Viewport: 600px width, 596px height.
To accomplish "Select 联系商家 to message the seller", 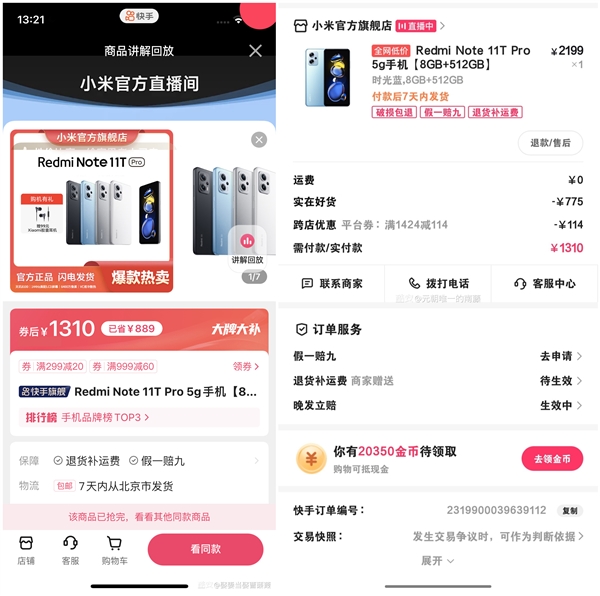I will 334,284.
